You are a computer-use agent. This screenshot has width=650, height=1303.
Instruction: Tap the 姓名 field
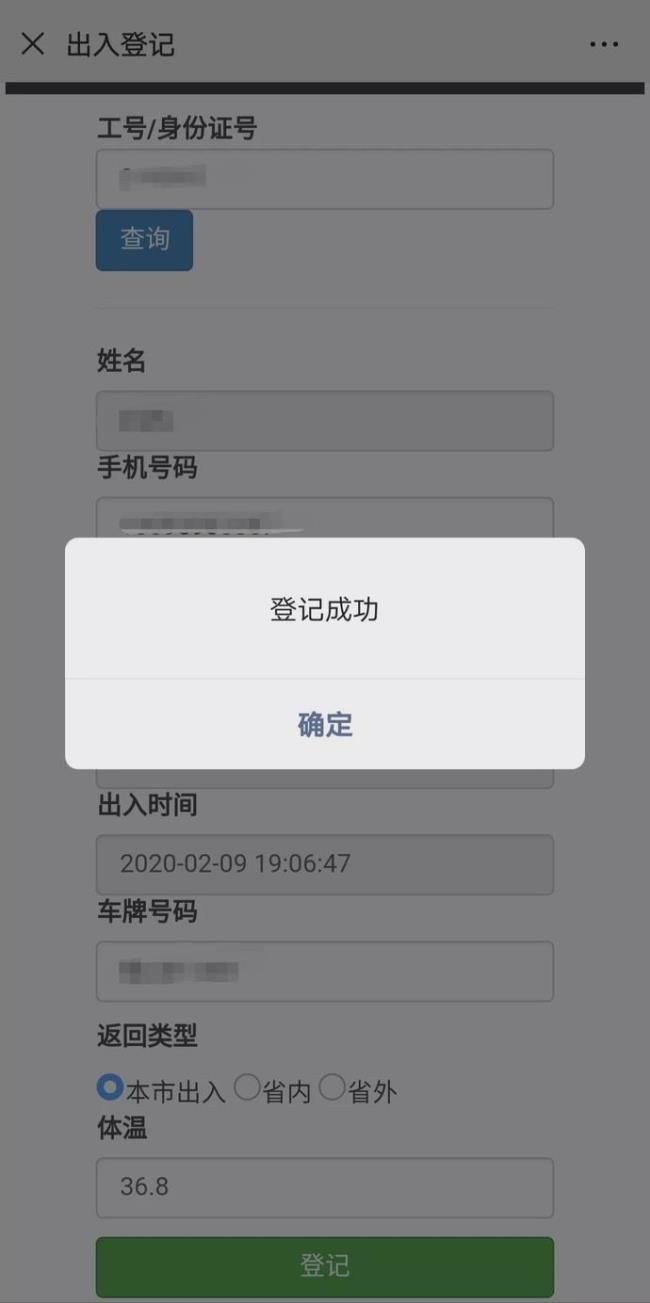pos(325,421)
